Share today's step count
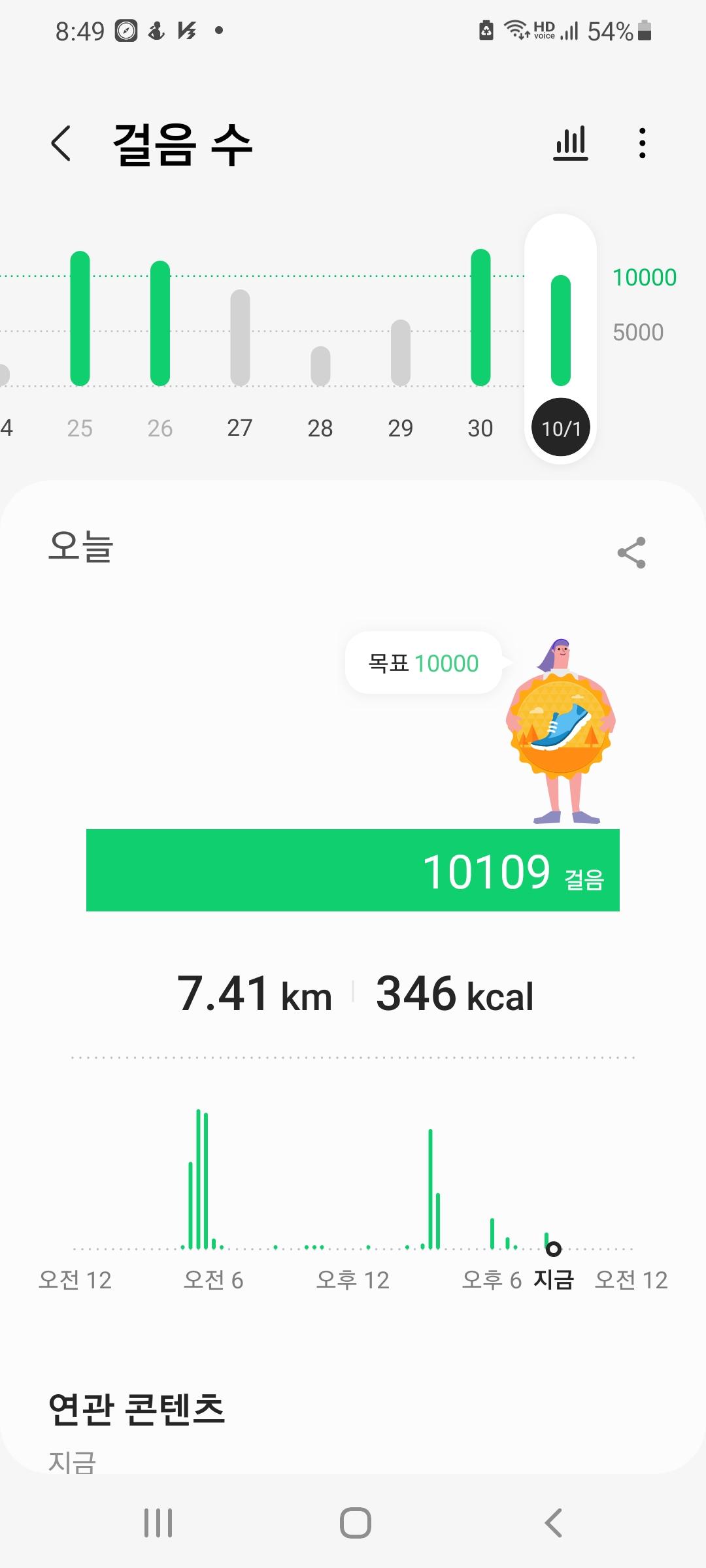 631,553
